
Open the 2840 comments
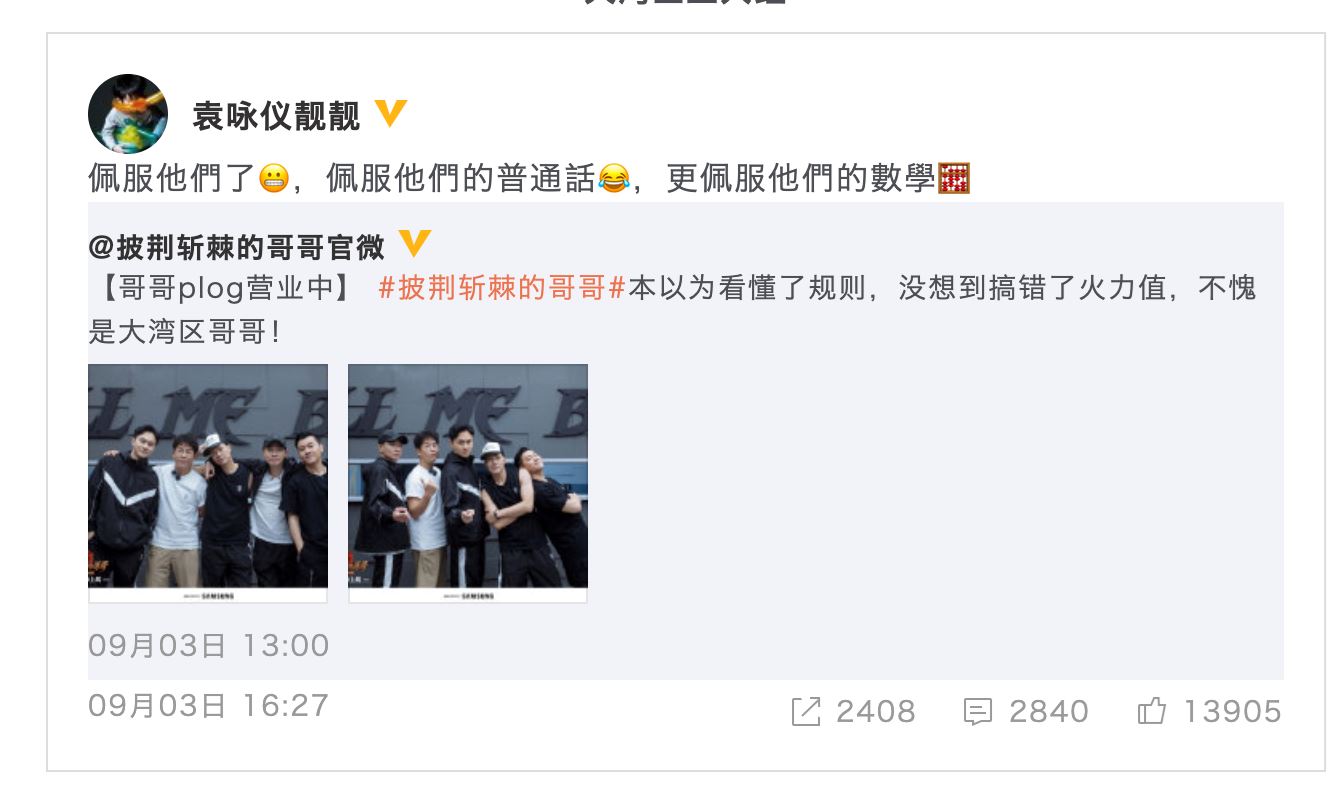point(1025,711)
